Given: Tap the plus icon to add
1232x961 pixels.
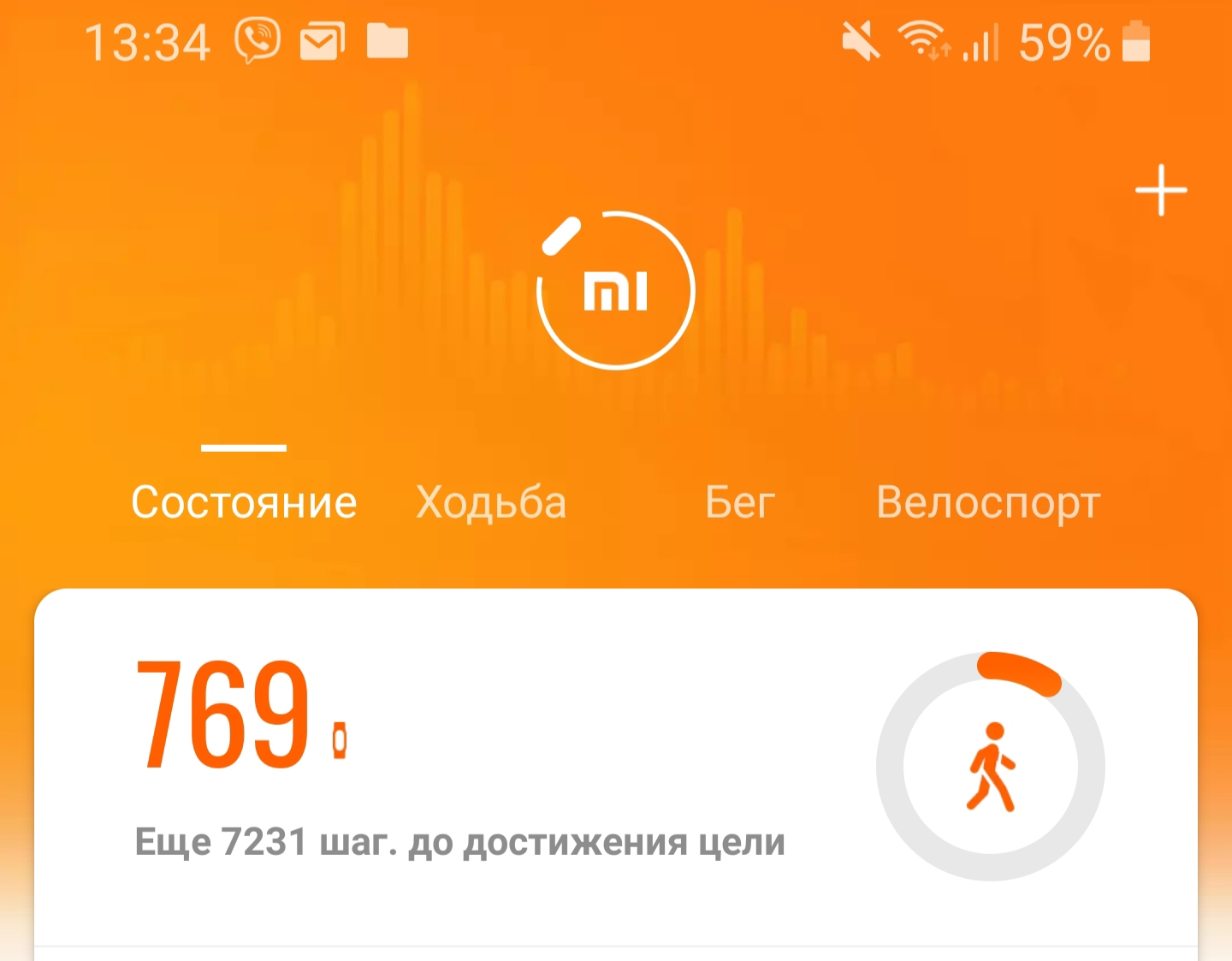Looking at the screenshot, I should (1161, 190).
